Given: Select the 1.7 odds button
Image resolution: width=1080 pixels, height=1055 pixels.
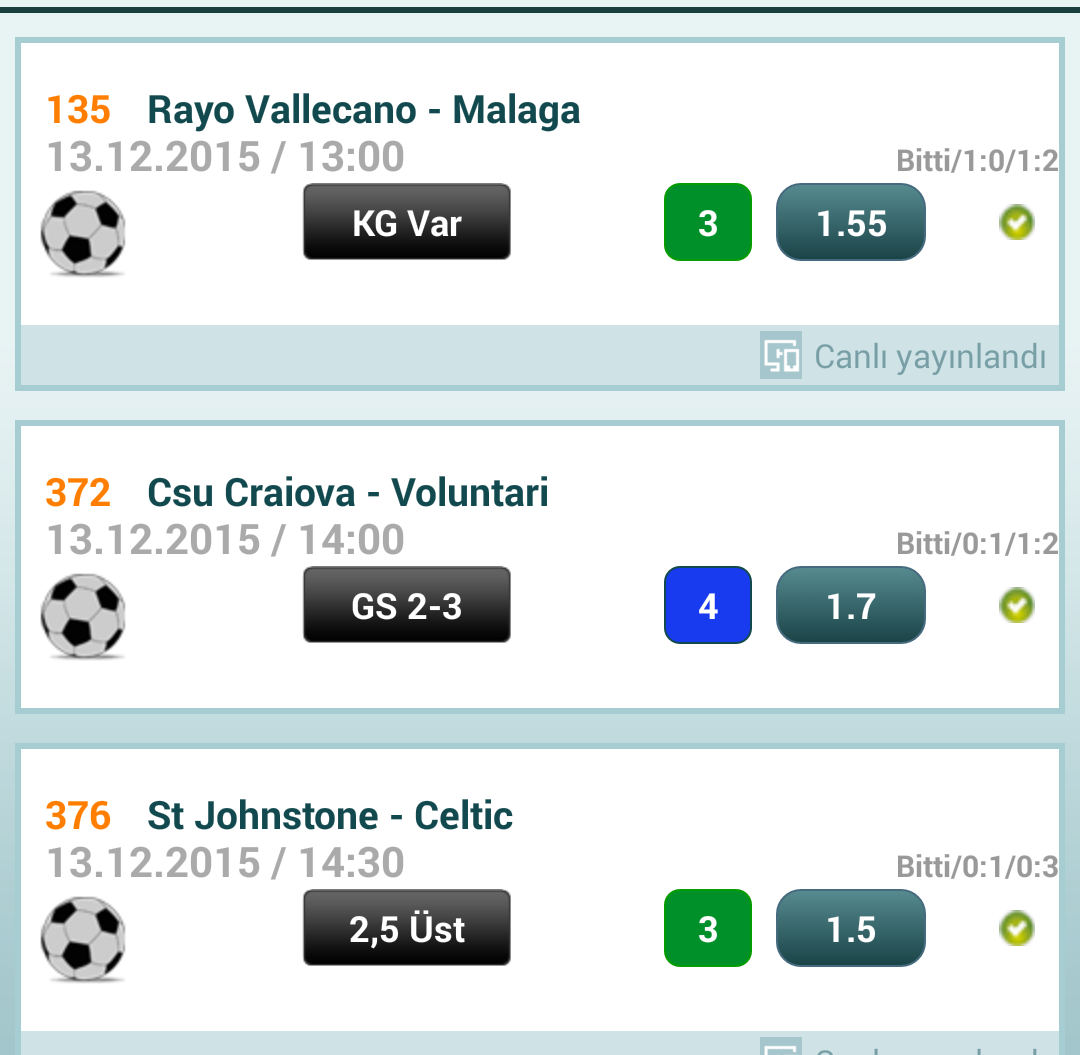Looking at the screenshot, I should [851, 606].
